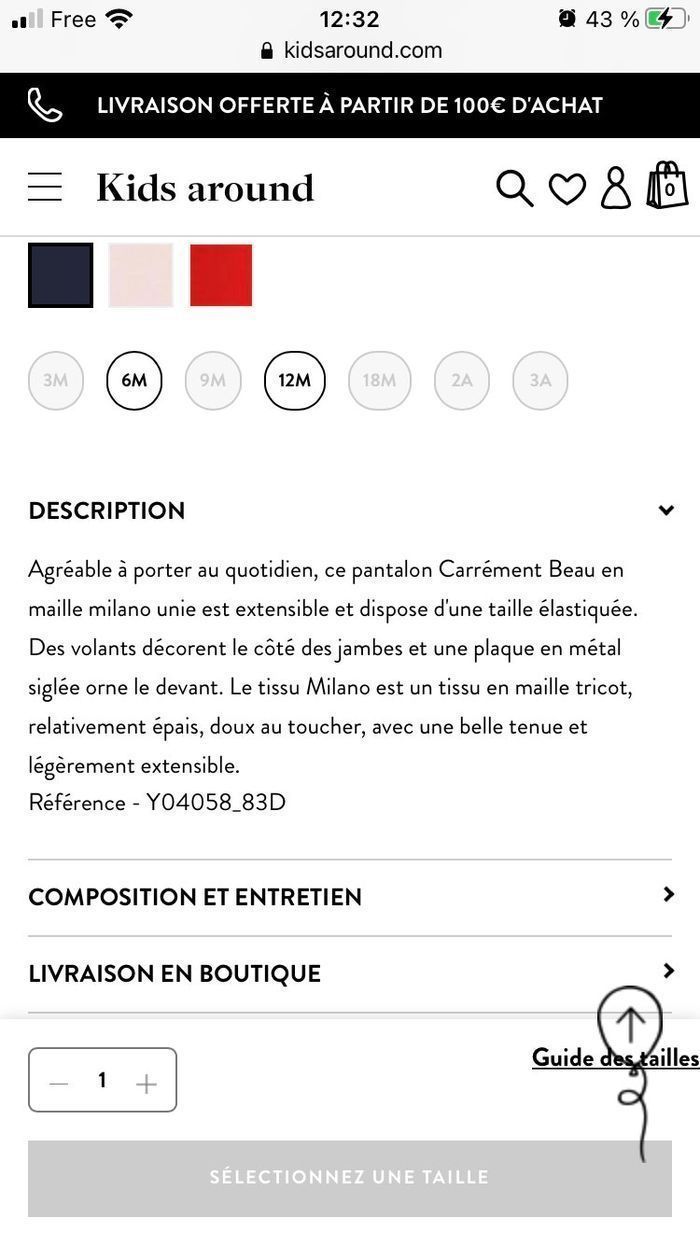Open the shopping bag

[x=667, y=186]
